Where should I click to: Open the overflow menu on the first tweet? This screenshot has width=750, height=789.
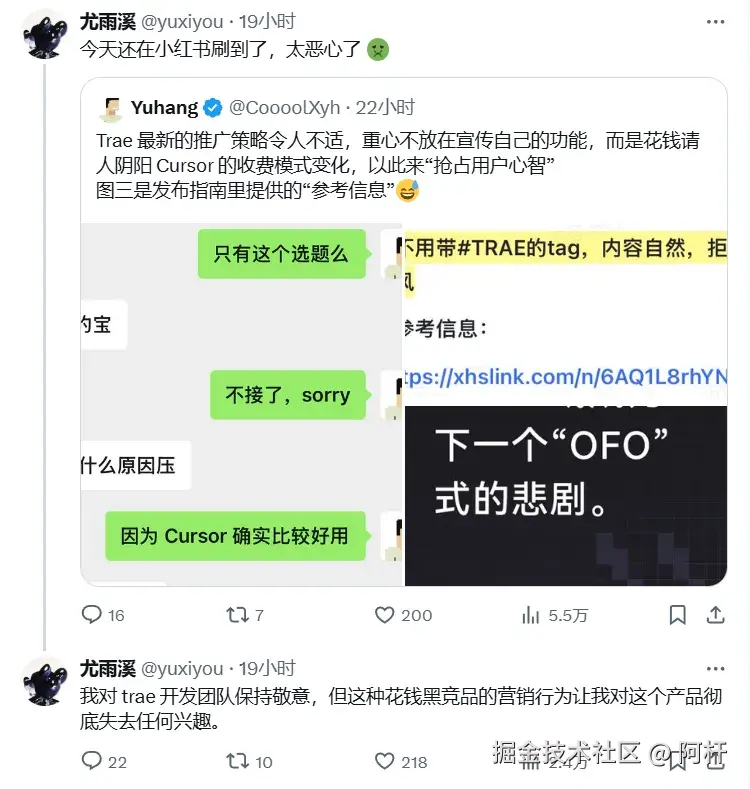point(715,21)
